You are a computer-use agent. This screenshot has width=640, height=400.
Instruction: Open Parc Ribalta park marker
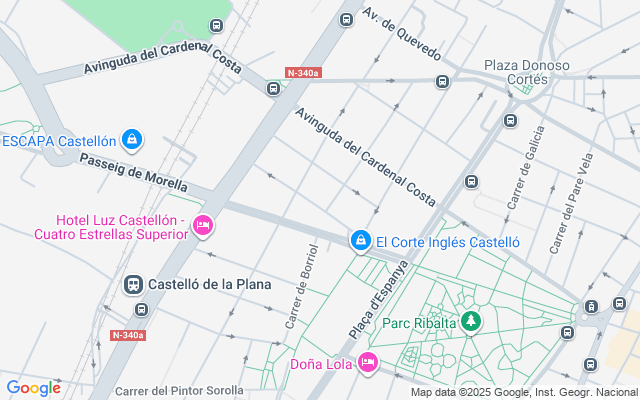(470, 322)
